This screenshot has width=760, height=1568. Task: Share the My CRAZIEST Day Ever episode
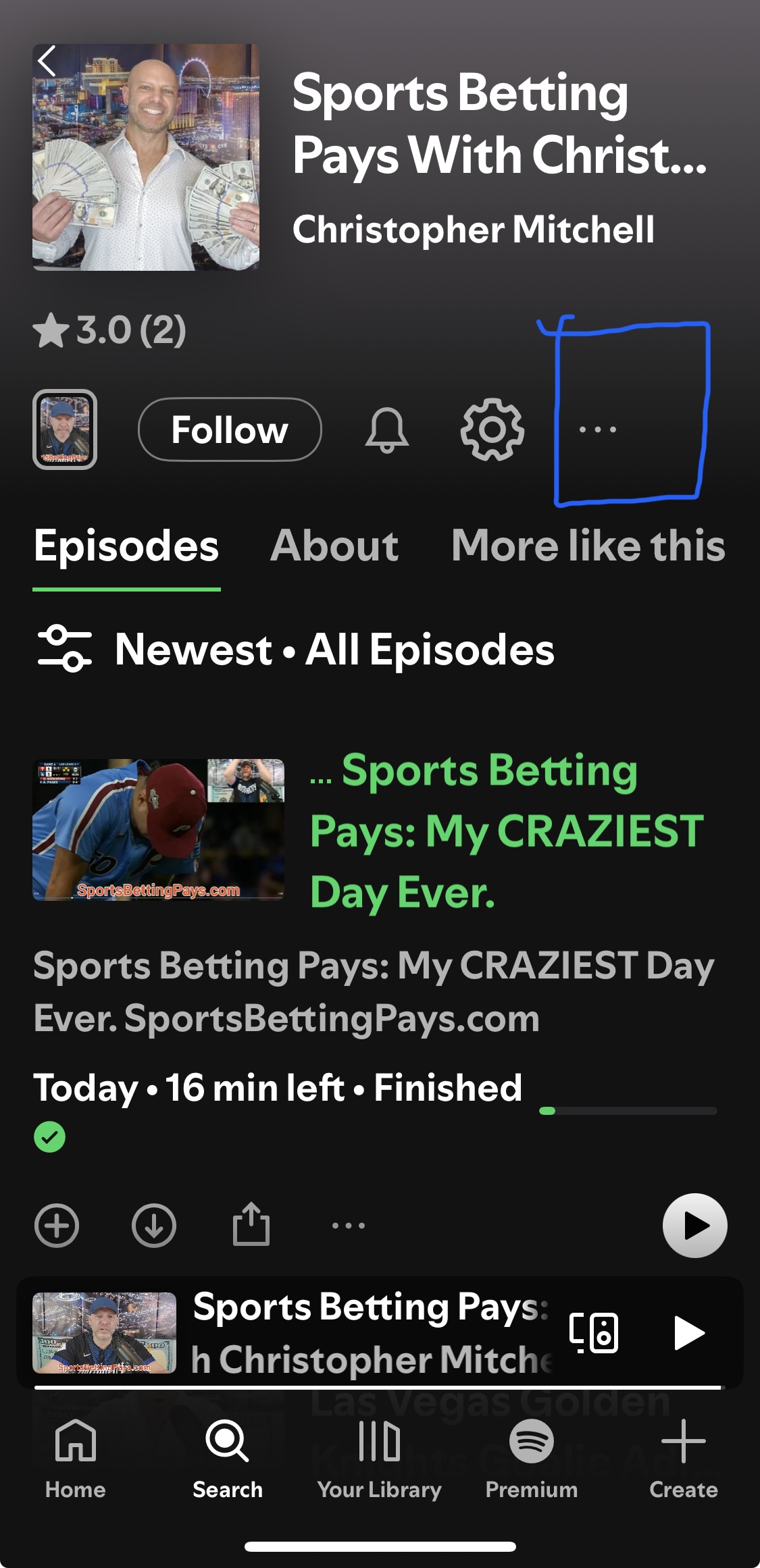[251, 1224]
